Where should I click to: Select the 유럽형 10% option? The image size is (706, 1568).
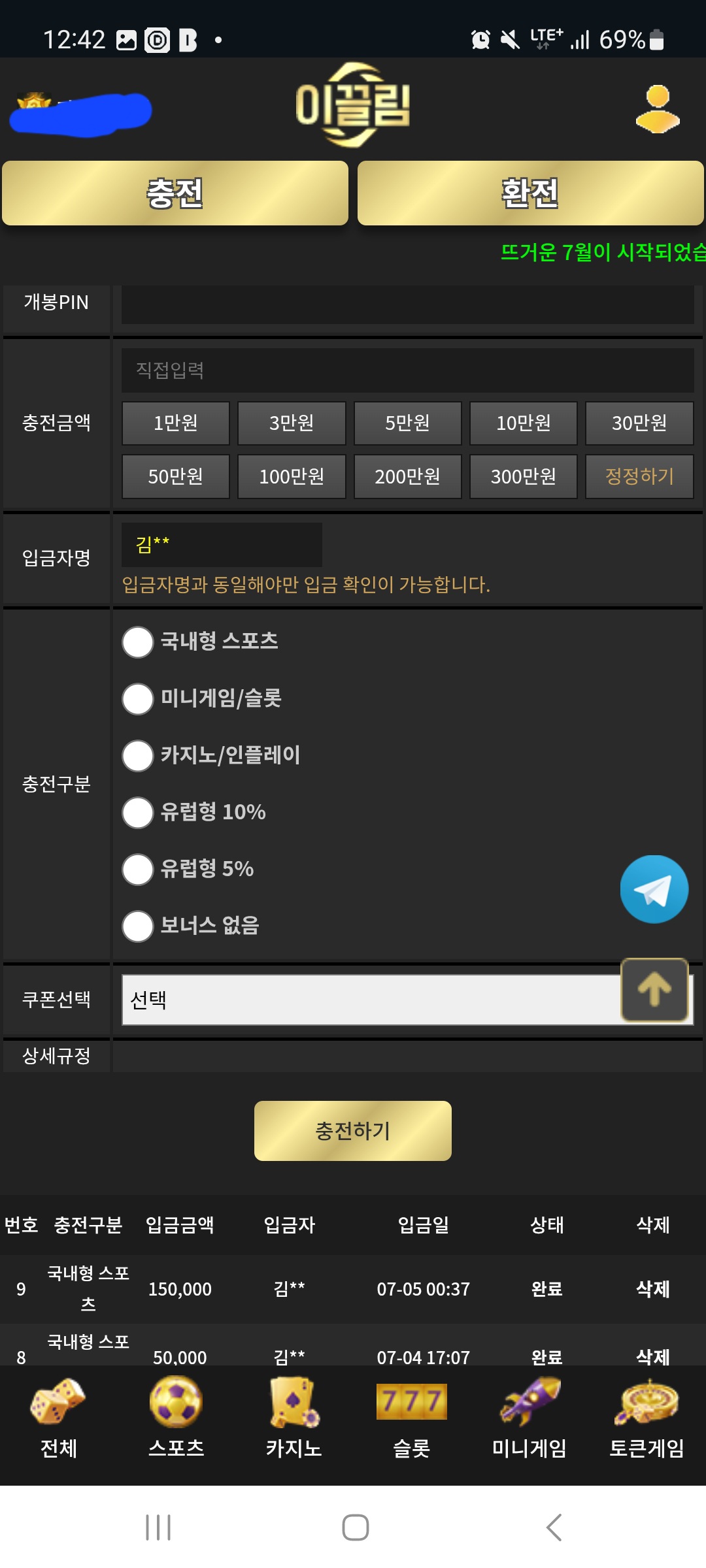[x=138, y=812]
